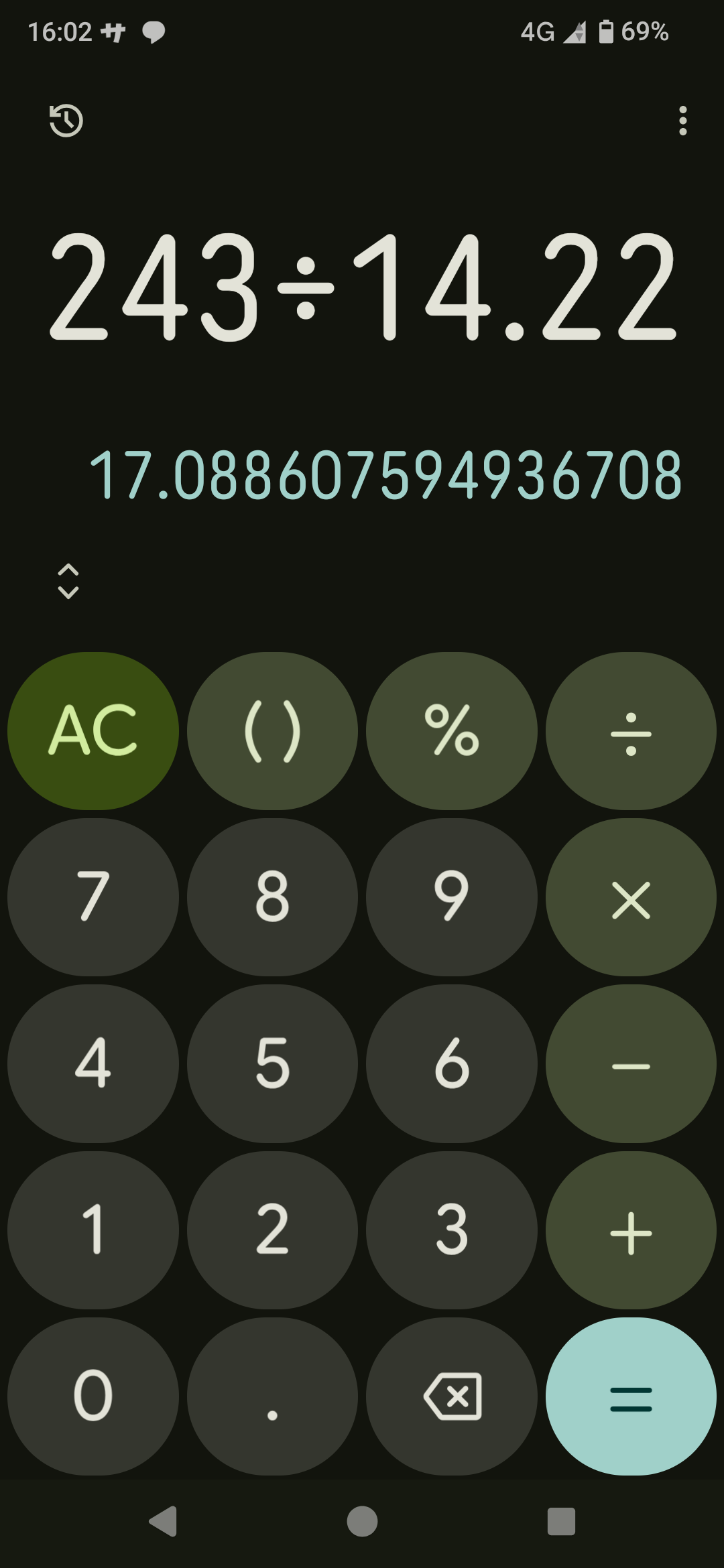Screen dimensions: 724x1568
Task: Expand the advanced functions panel
Action: pyautogui.click(x=68, y=581)
